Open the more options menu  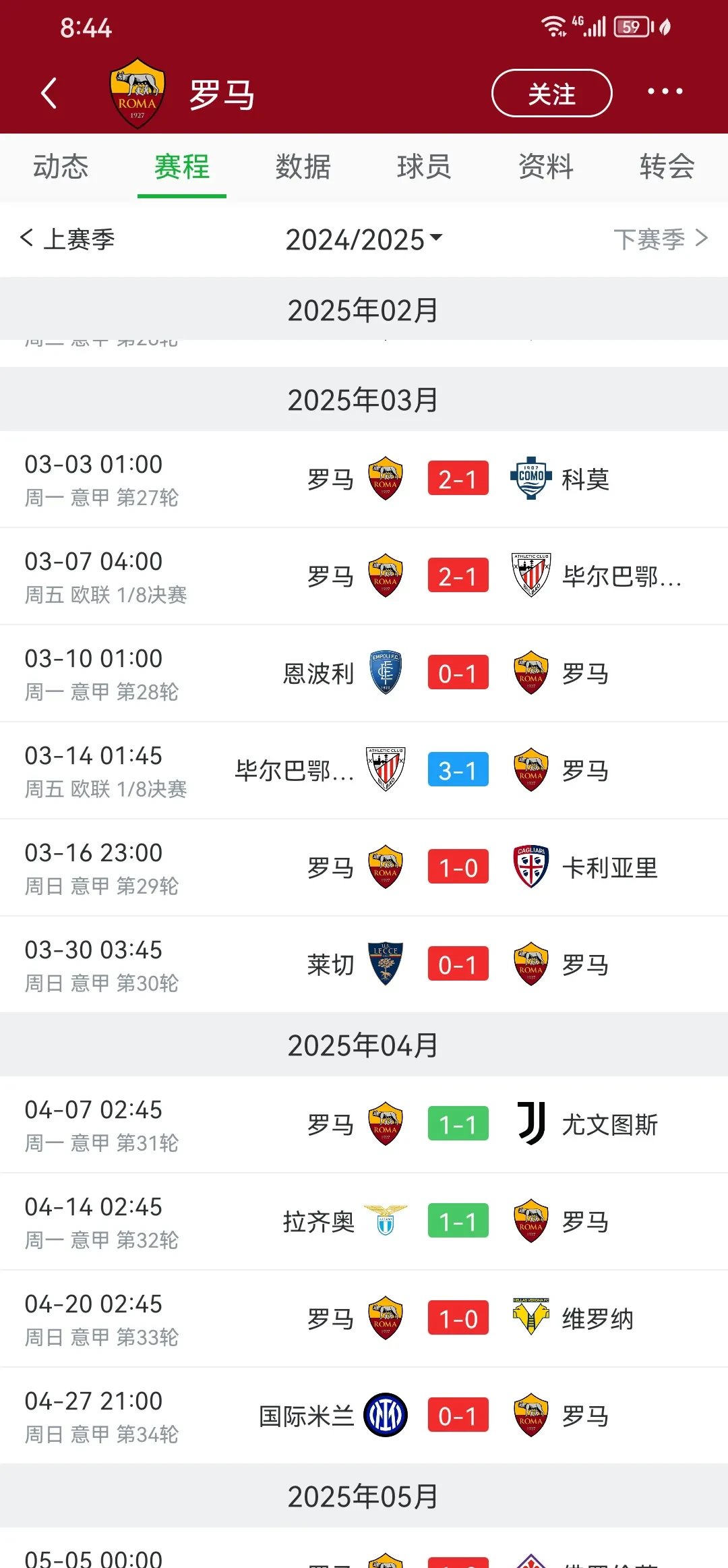(x=665, y=92)
